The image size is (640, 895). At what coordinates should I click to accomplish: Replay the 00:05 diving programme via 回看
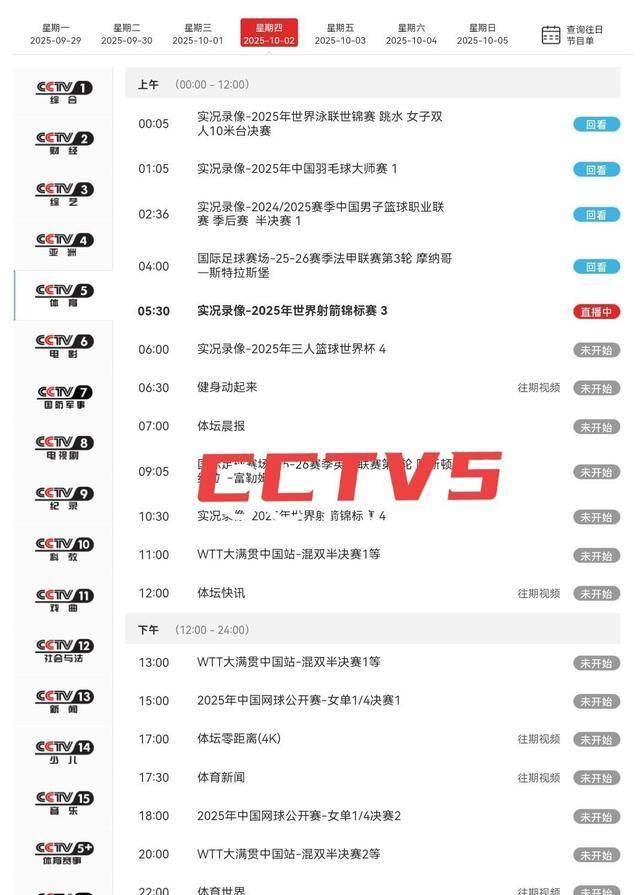(596, 125)
